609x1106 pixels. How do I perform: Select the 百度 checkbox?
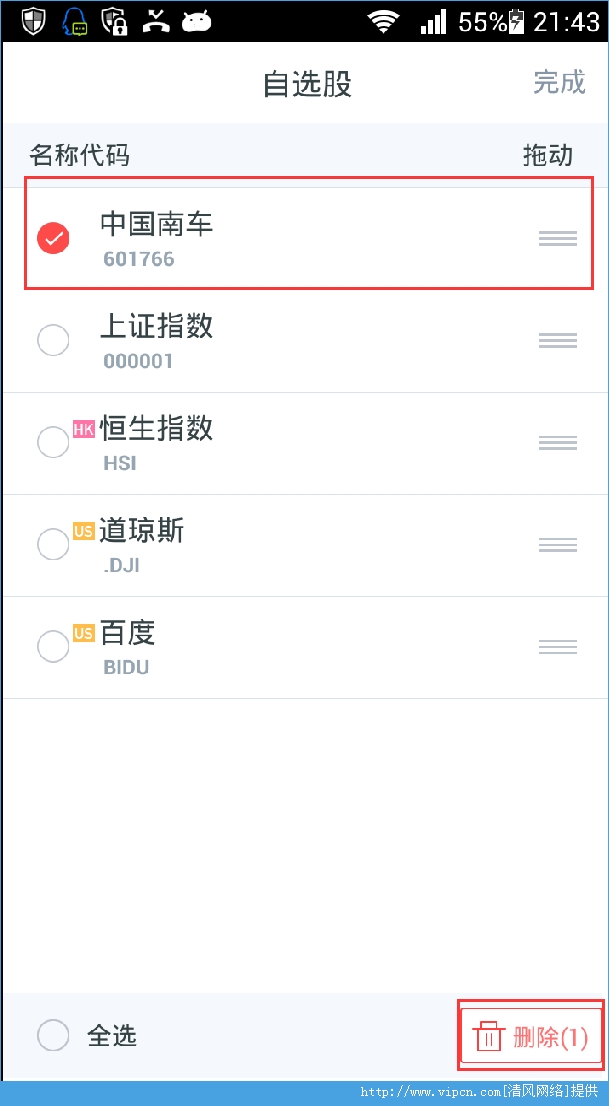pyautogui.click(x=53, y=646)
